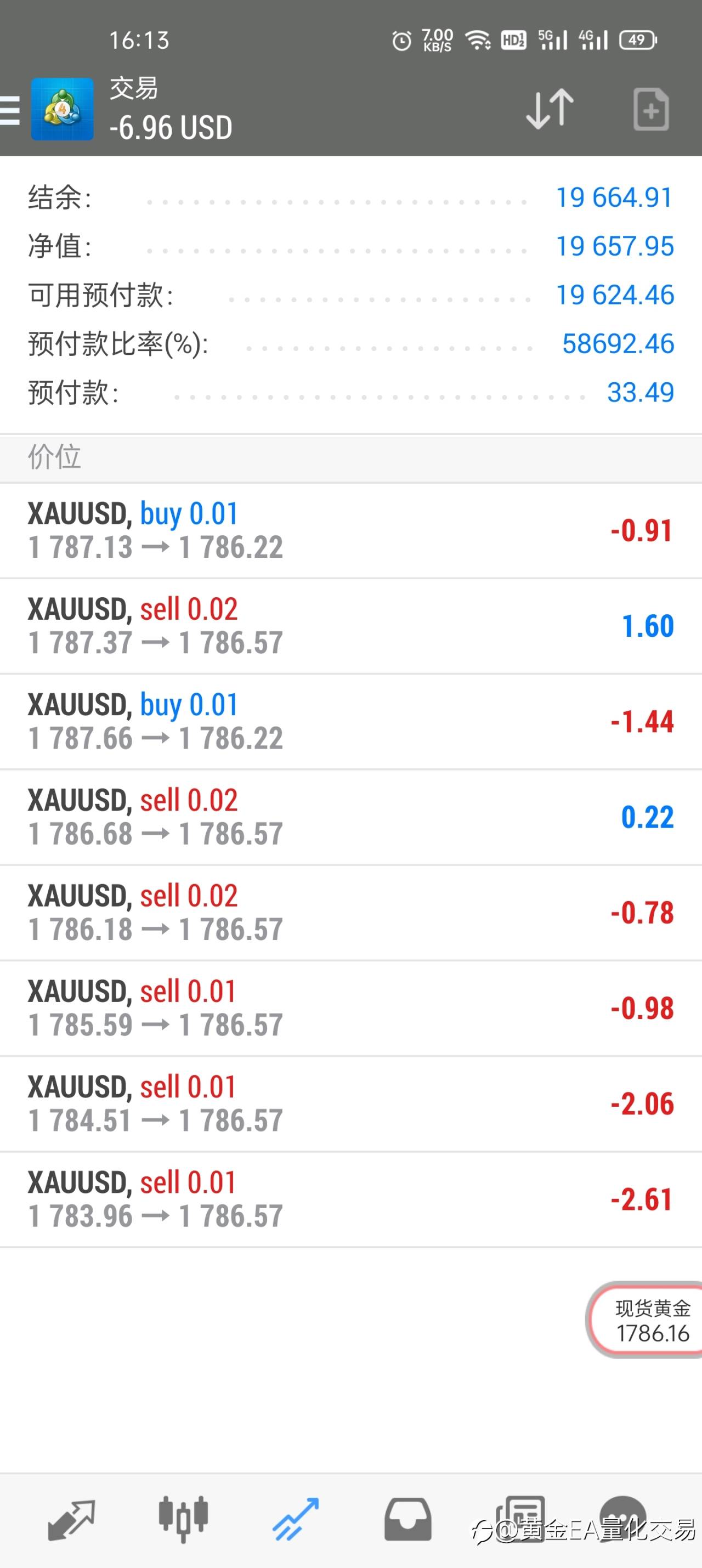The height and width of the screenshot is (1568, 702).
Task: Create a new order
Action: click(x=651, y=110)
